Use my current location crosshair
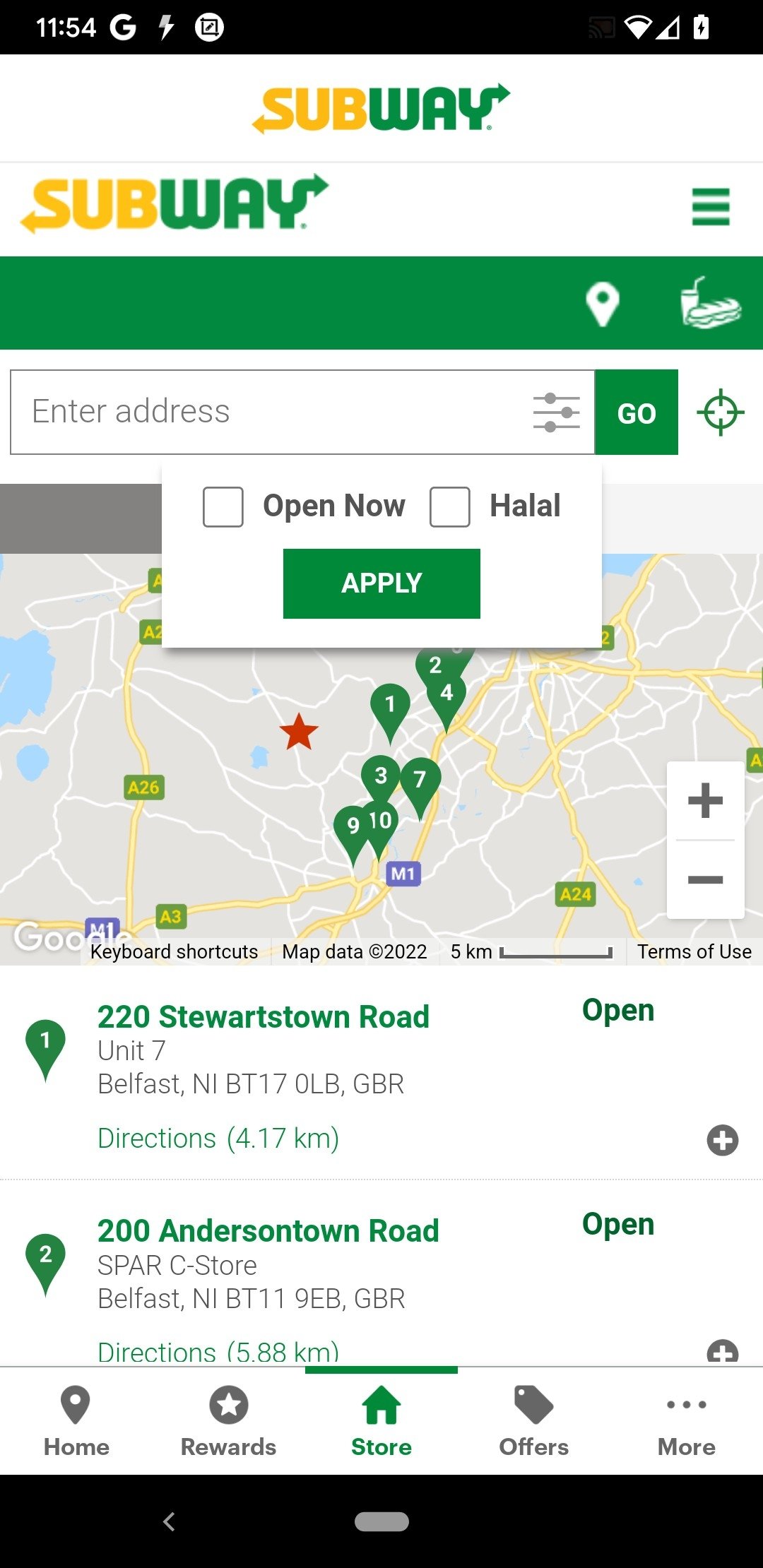This screenshot has width=763, height=1568. pyautogui.click(x=720, y=412)
